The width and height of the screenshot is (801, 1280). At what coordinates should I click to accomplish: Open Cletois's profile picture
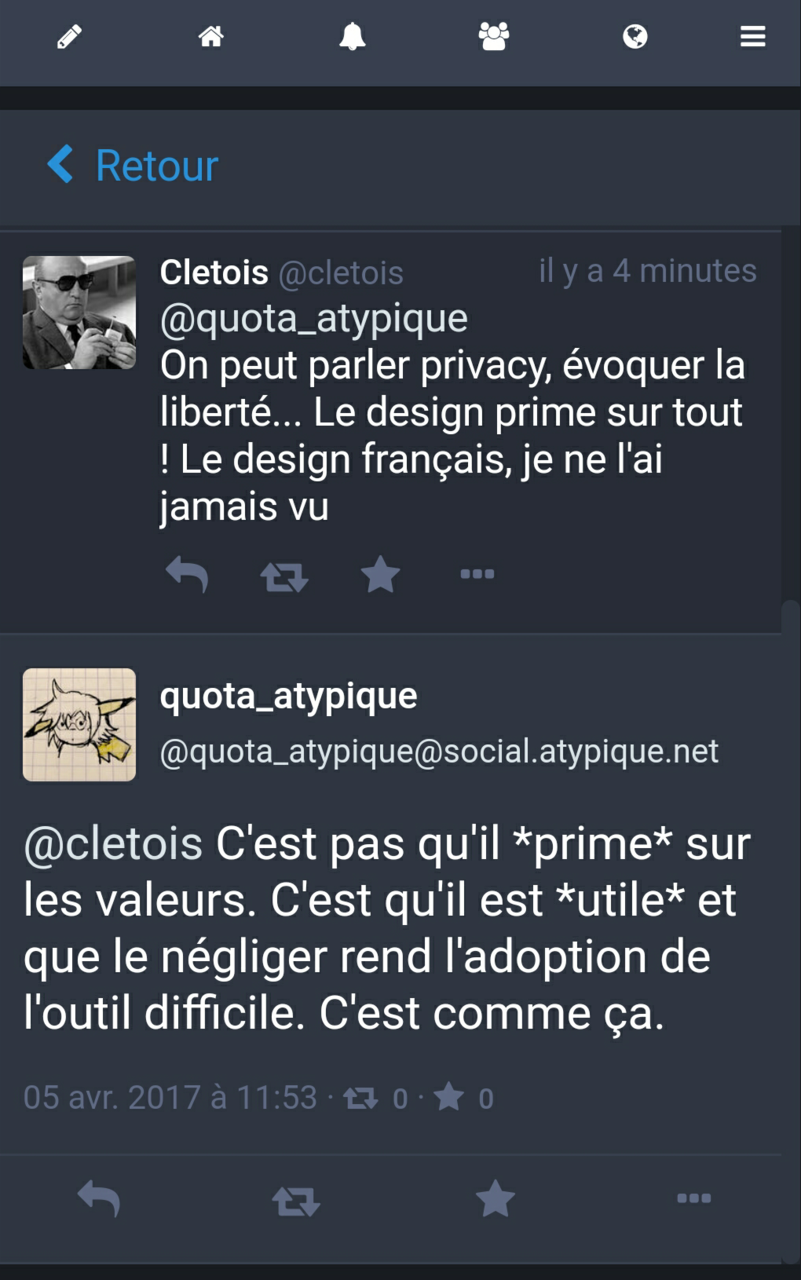point(79,313)
